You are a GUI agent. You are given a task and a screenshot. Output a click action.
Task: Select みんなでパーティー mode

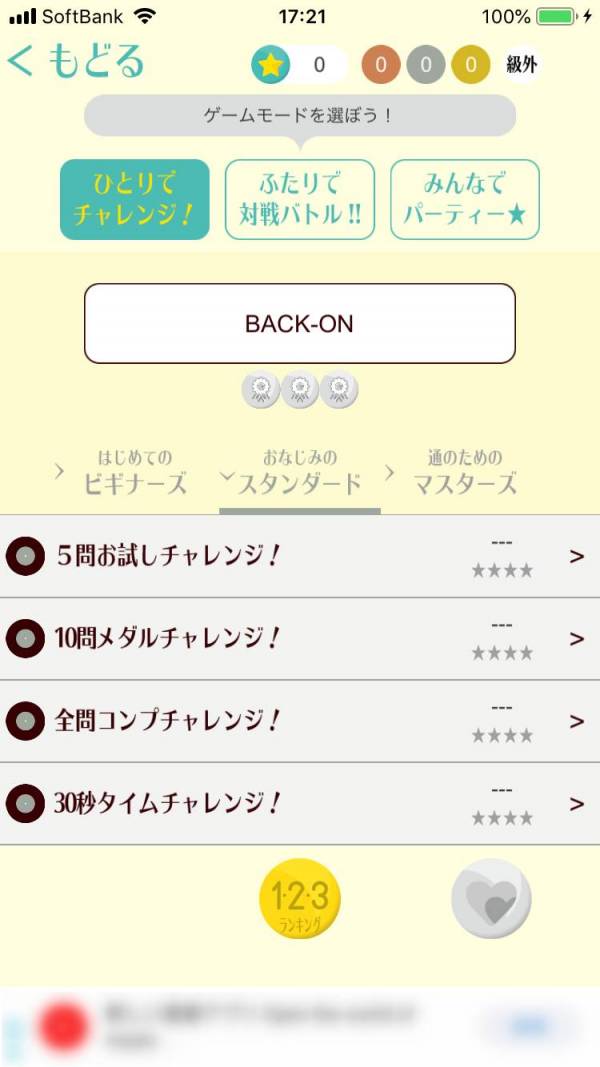[465, 200]
